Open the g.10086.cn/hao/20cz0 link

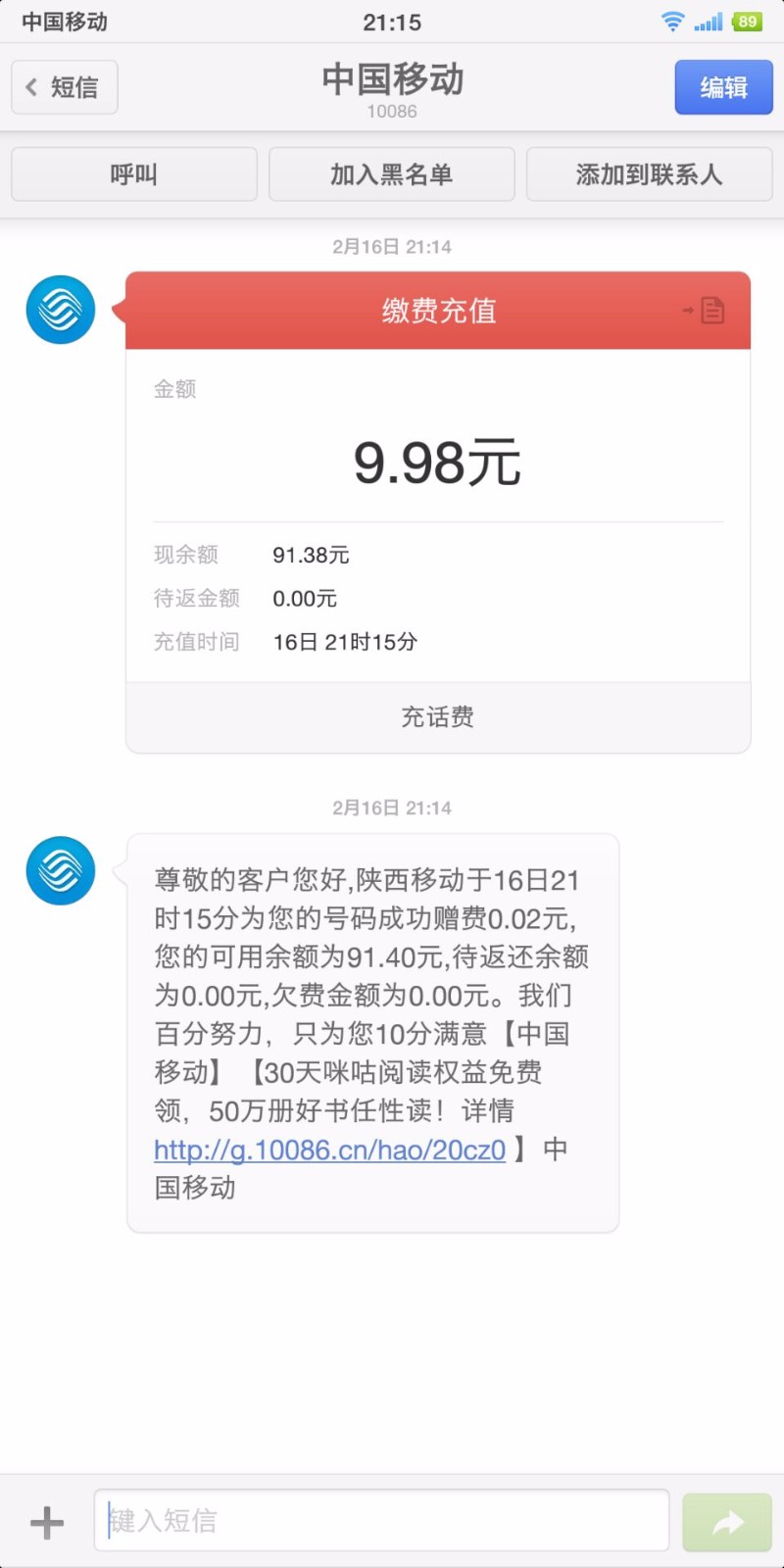(329, 1150)
